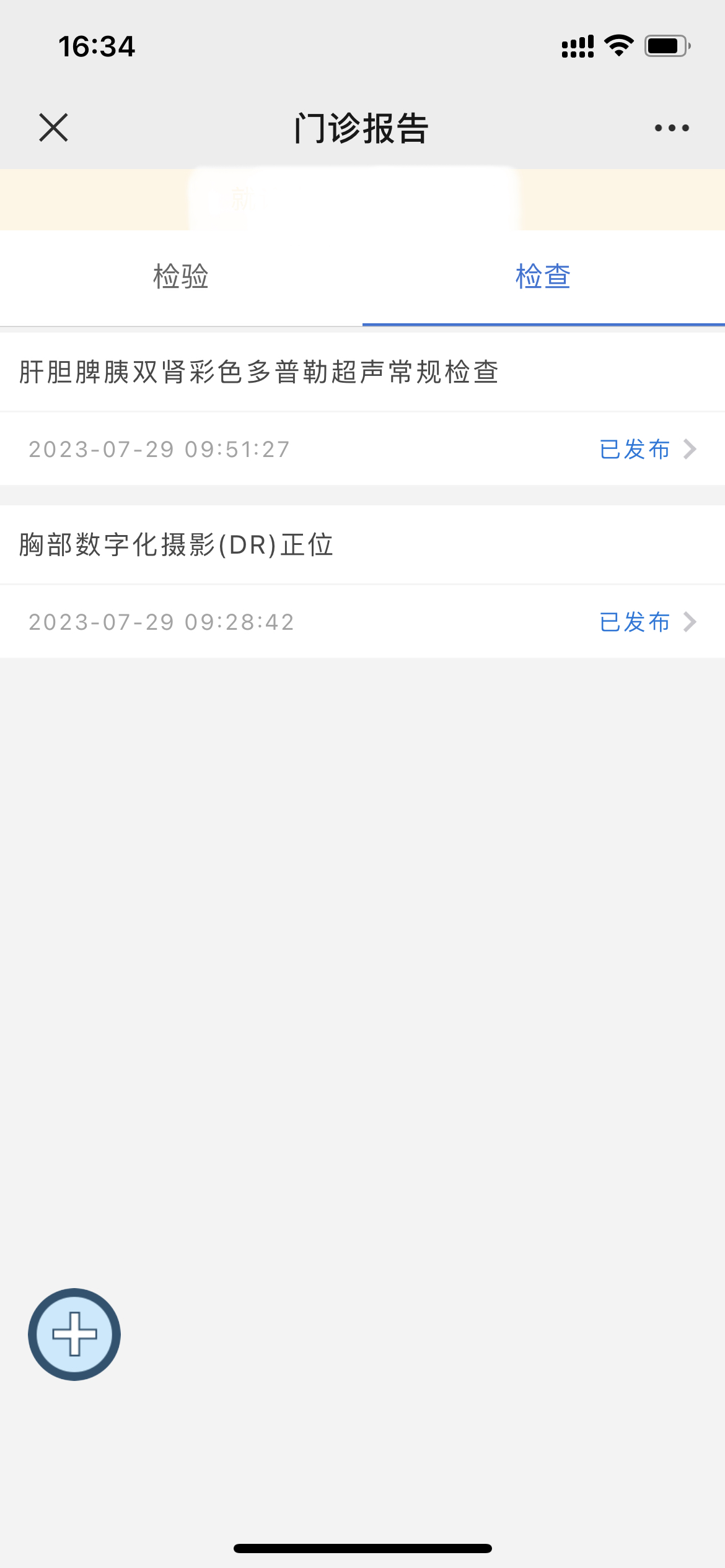Viewport: 725px width, 1568px height.
Task: Tap the floating plus button
Action: tap(74, 1334)
